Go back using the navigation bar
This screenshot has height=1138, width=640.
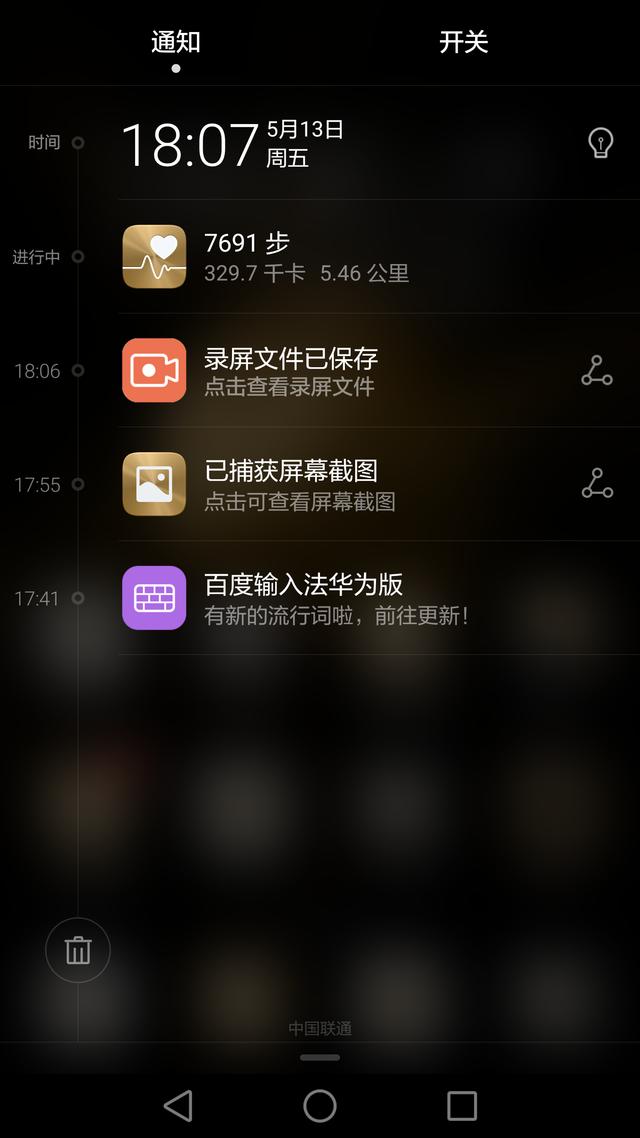[179, 1106]
